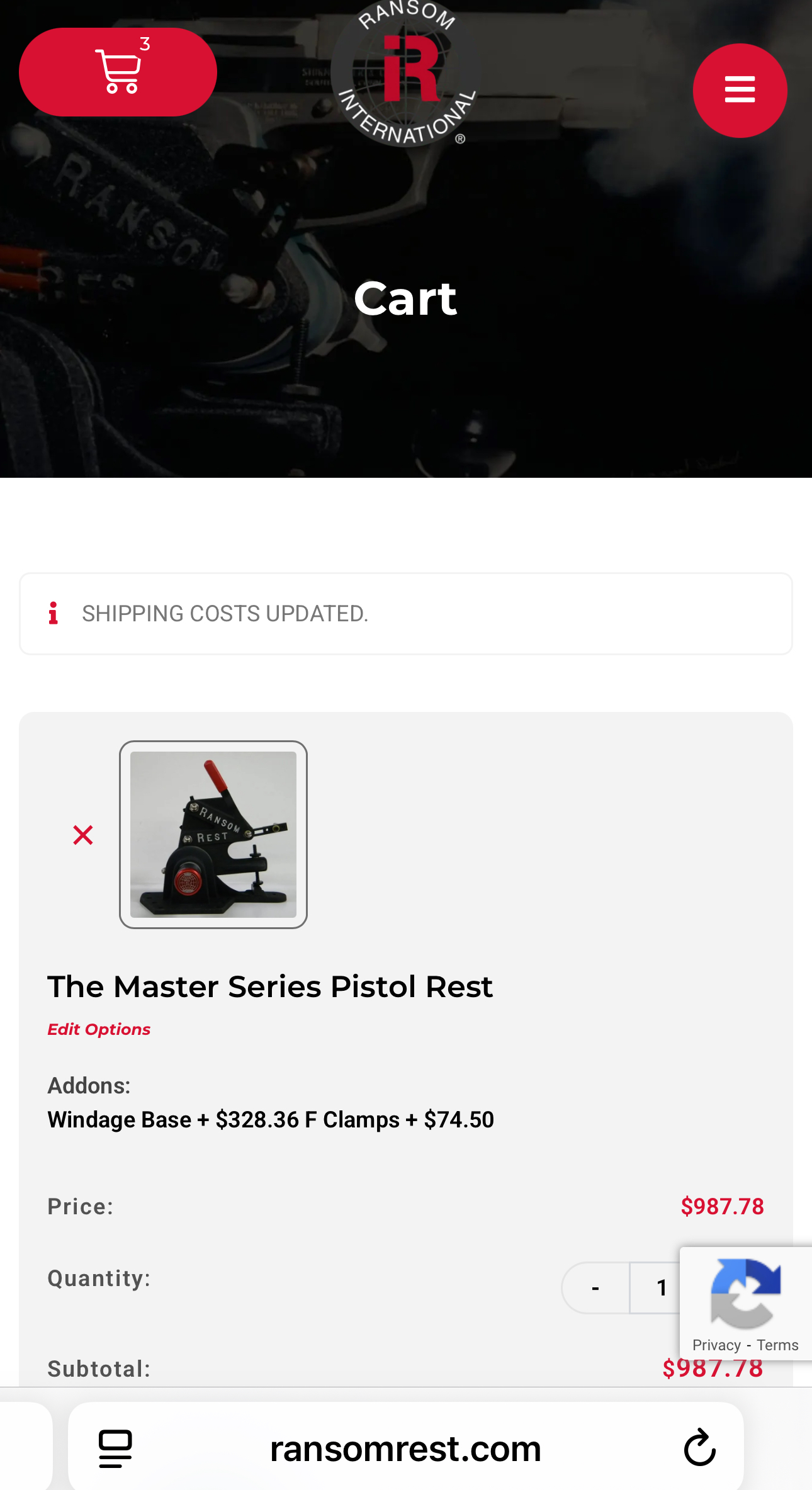Screen dimensions: 812x1490
Task: Remove the Master Series Pistol Rest from cart
Action: (83, 835)
